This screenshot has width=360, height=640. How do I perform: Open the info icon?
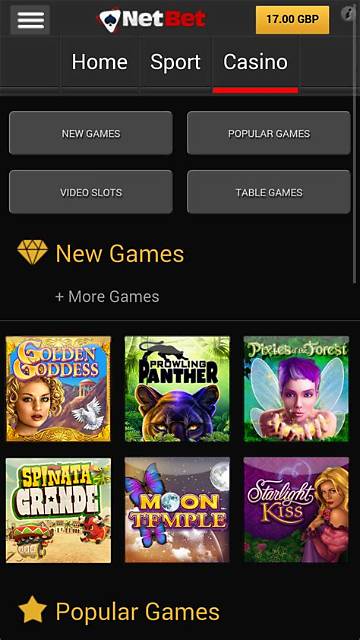point(349,14)
